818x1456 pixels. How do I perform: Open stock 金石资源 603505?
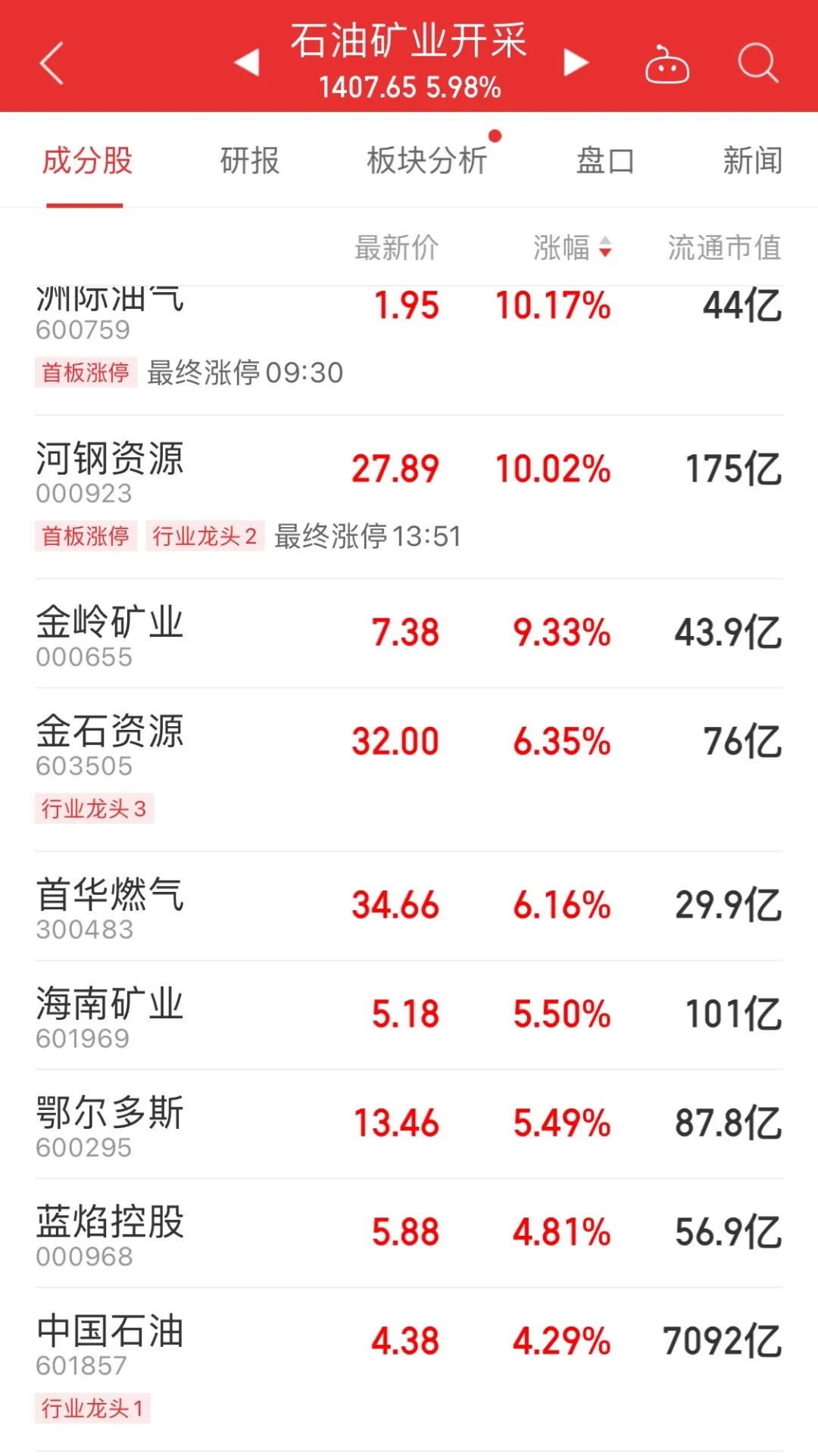(x=409, y=770)
